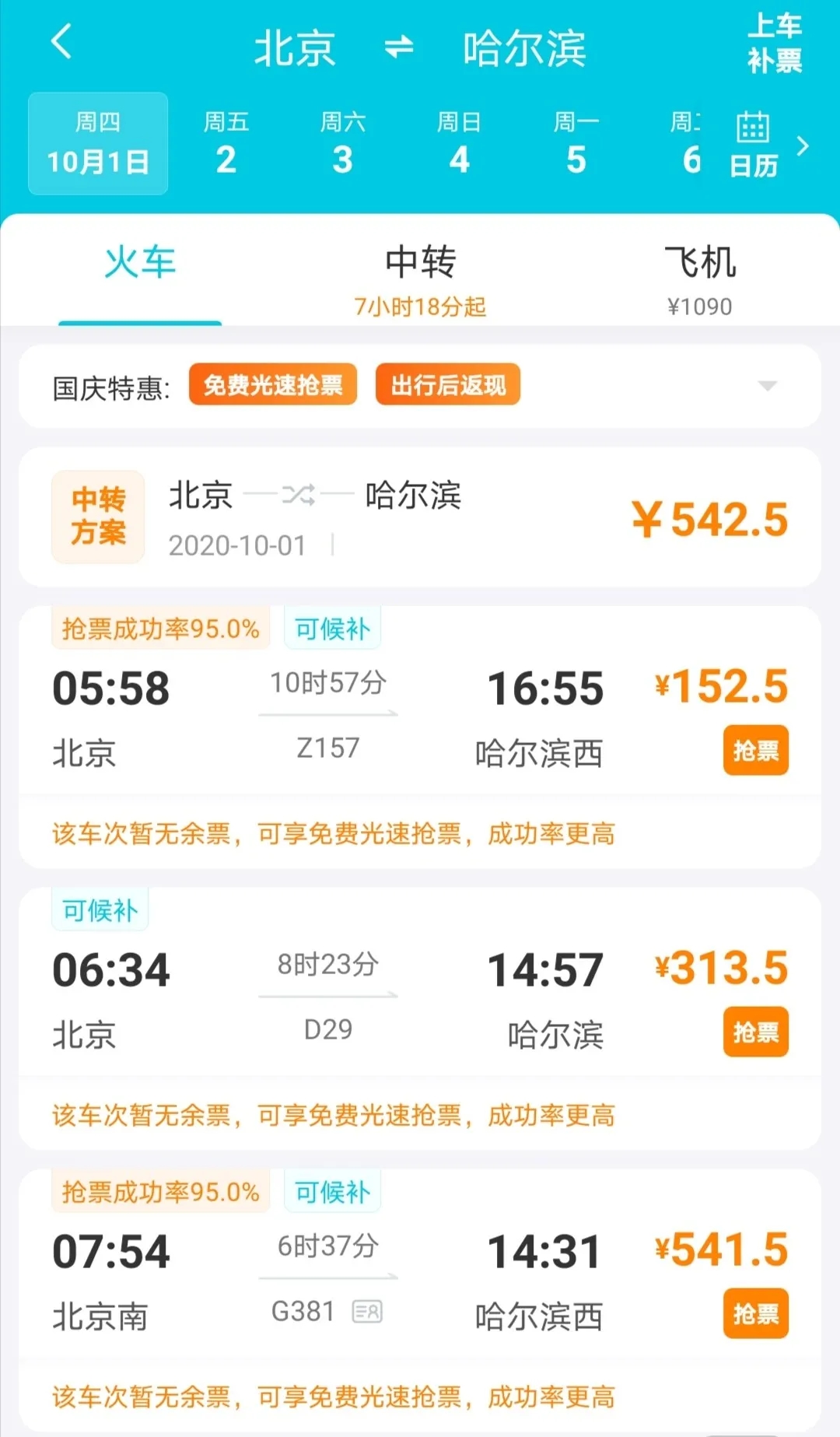Swap Beijing and Harbin stations
Screen dimensions: 840x1437
(x=399, y=47)
